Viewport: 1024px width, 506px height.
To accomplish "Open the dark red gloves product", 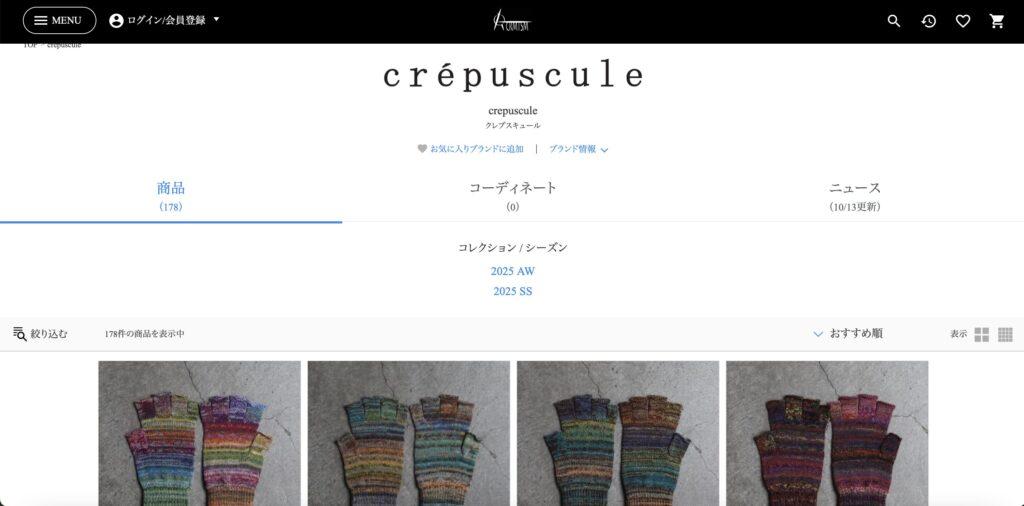I will tap(827, 433).
